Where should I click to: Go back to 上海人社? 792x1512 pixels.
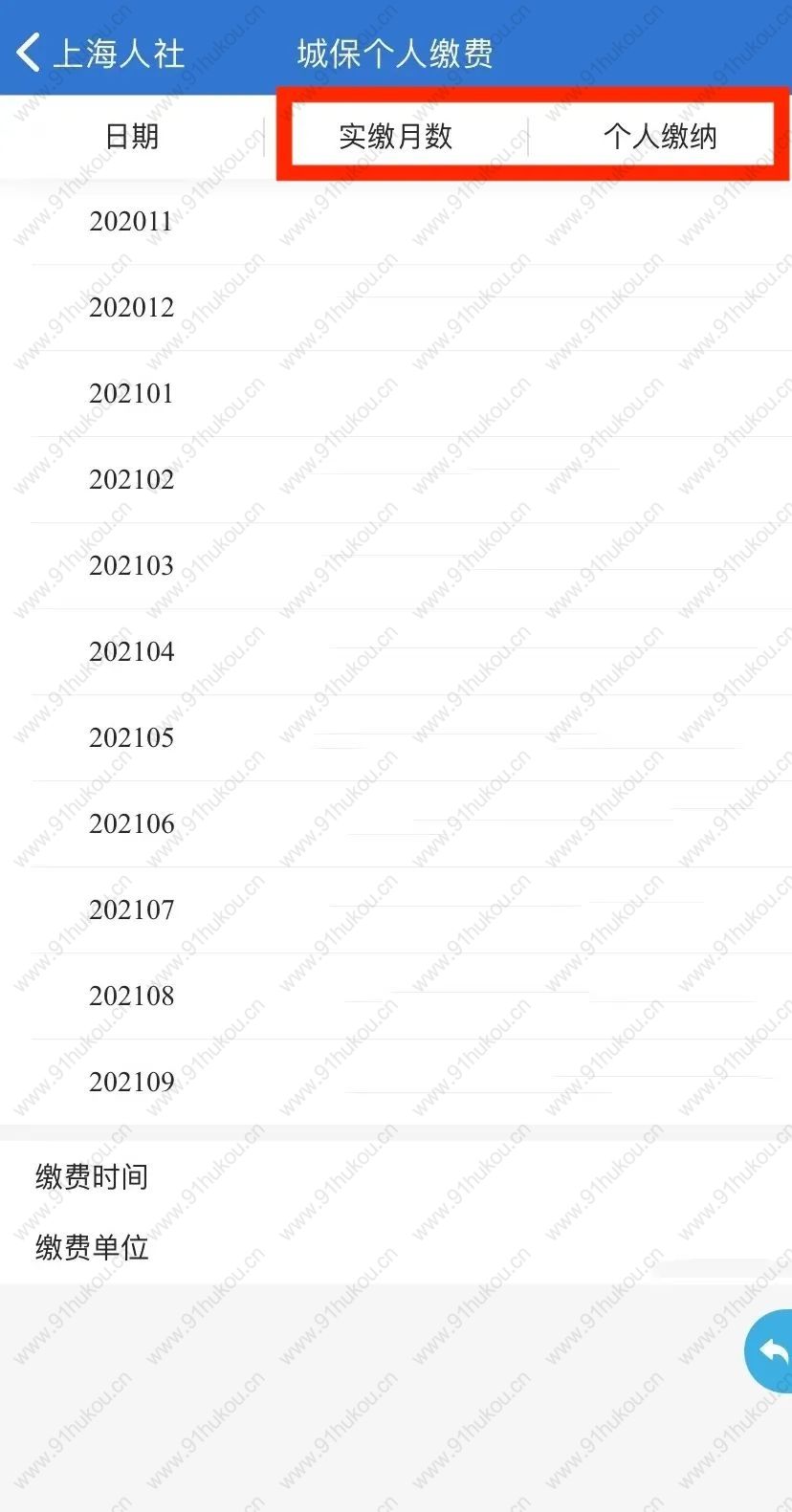click(100, 54)
